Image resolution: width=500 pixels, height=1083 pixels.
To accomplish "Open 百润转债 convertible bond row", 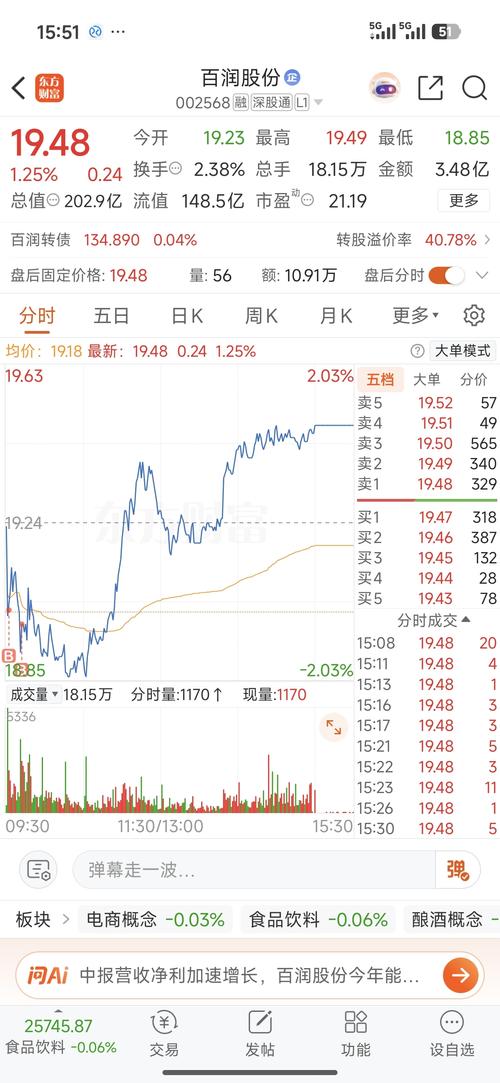I will pyautogui.click(x=250, y=240).
